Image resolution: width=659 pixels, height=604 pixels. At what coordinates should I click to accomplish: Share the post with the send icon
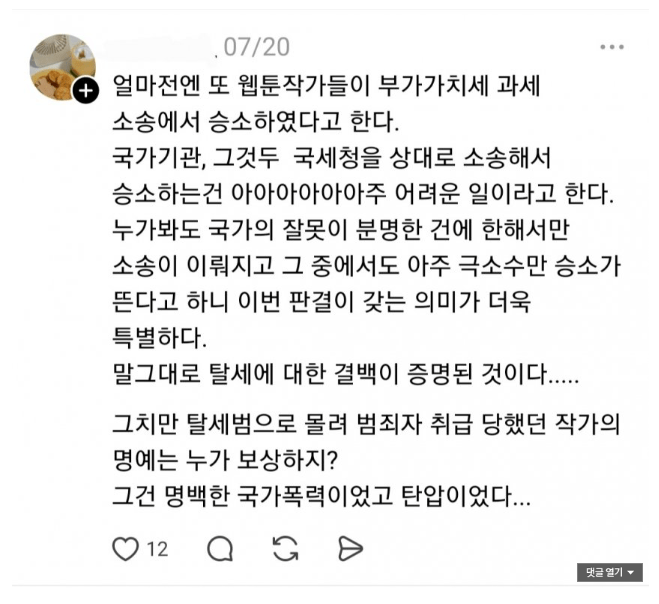(x=349, y=548)
